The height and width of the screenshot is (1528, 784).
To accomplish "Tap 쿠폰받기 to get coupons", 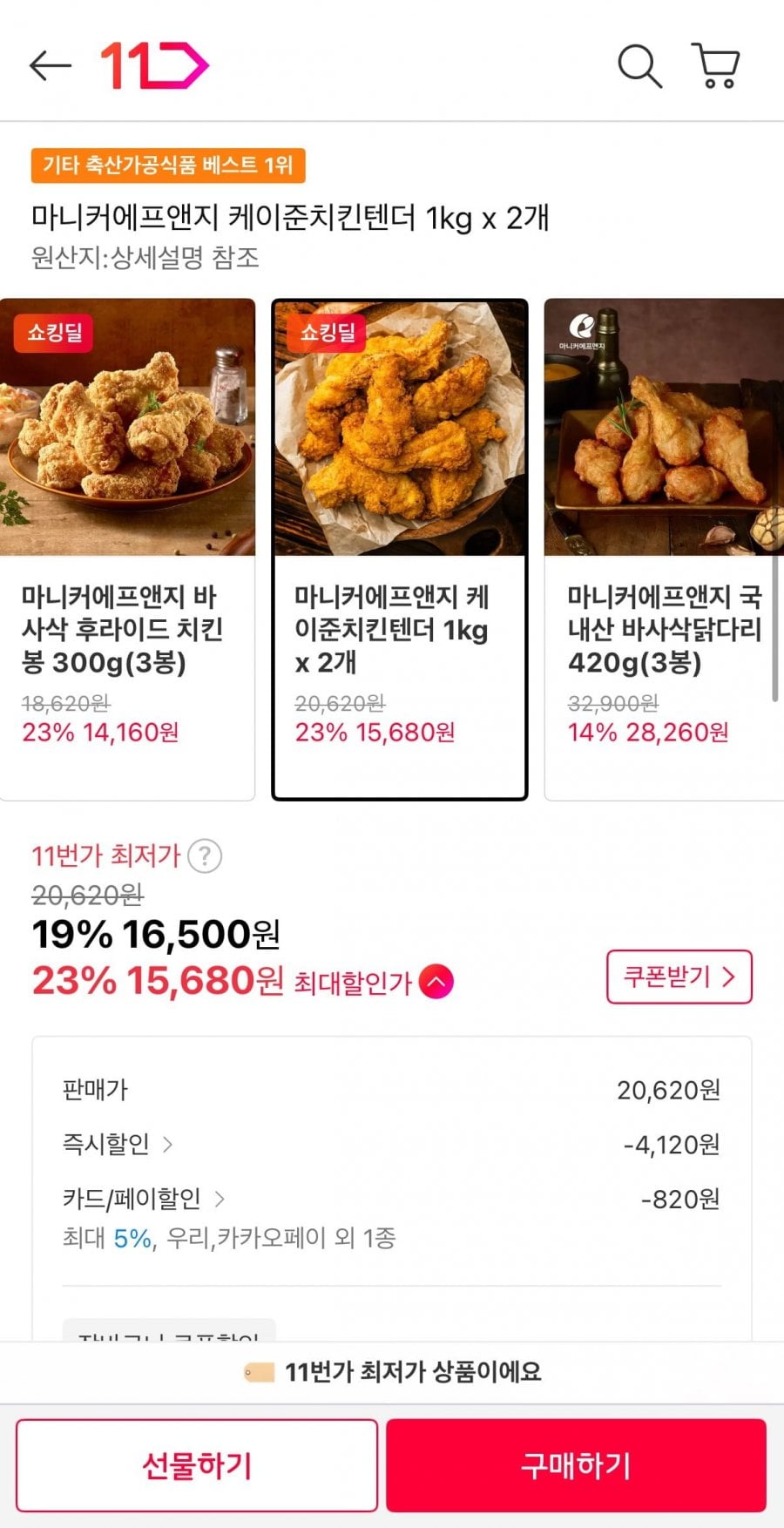I will pos(679,977).
